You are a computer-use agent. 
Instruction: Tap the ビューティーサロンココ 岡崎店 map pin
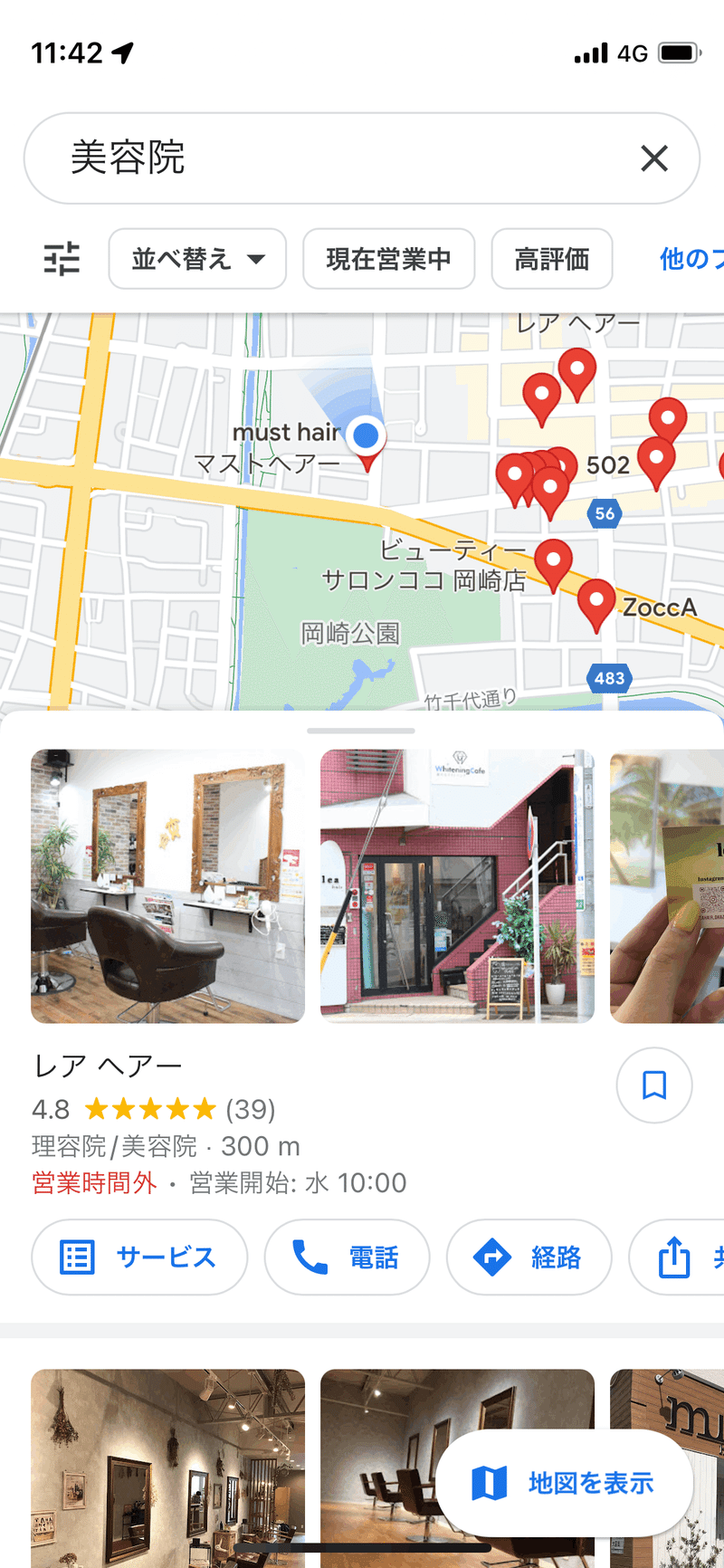pos(553,565)
